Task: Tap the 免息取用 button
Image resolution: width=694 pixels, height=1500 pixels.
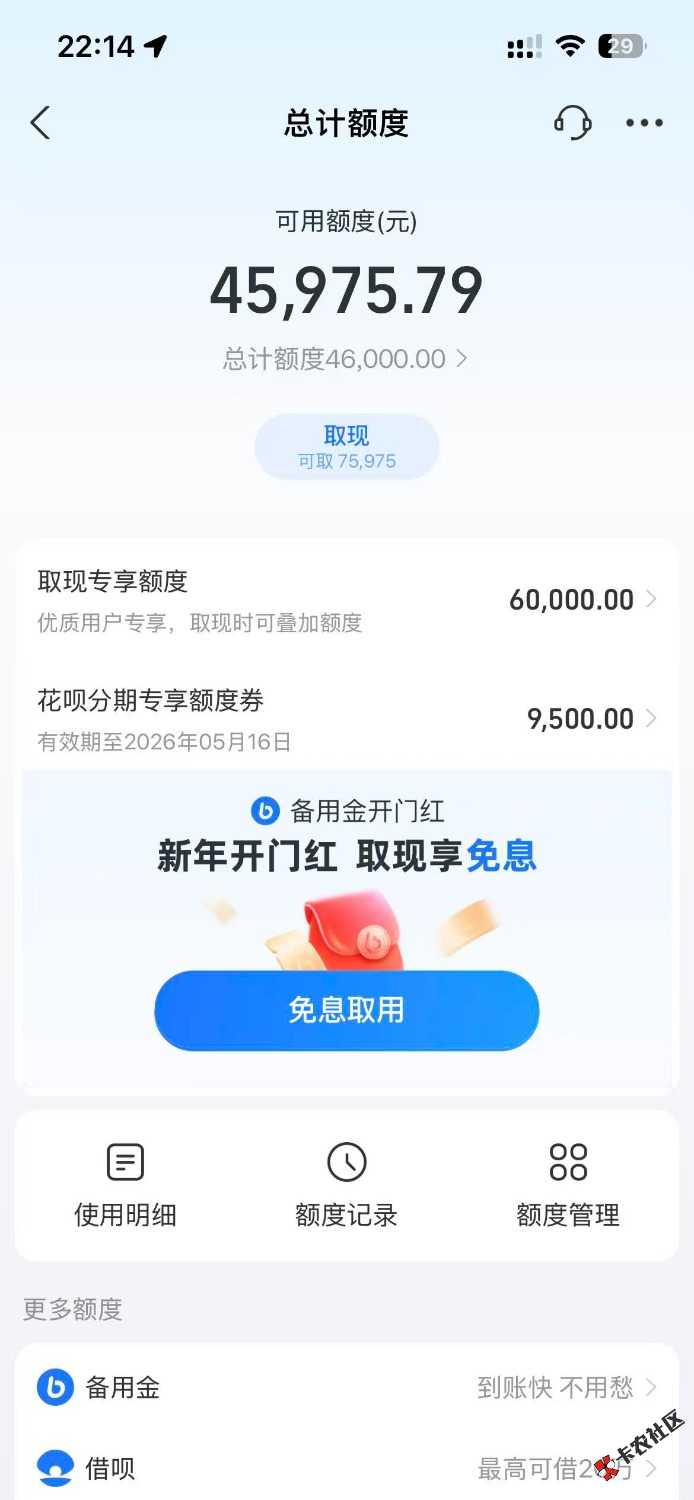Action: click(347, 1010)
